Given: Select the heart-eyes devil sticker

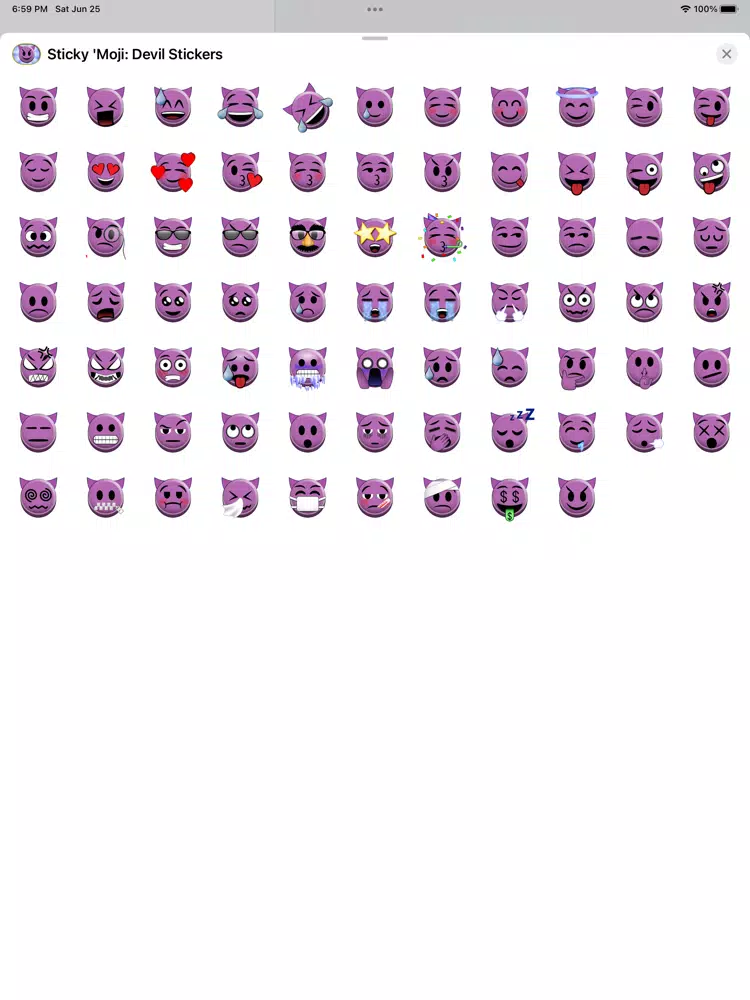Looking at the screenshot, I should tap(105, 172).
